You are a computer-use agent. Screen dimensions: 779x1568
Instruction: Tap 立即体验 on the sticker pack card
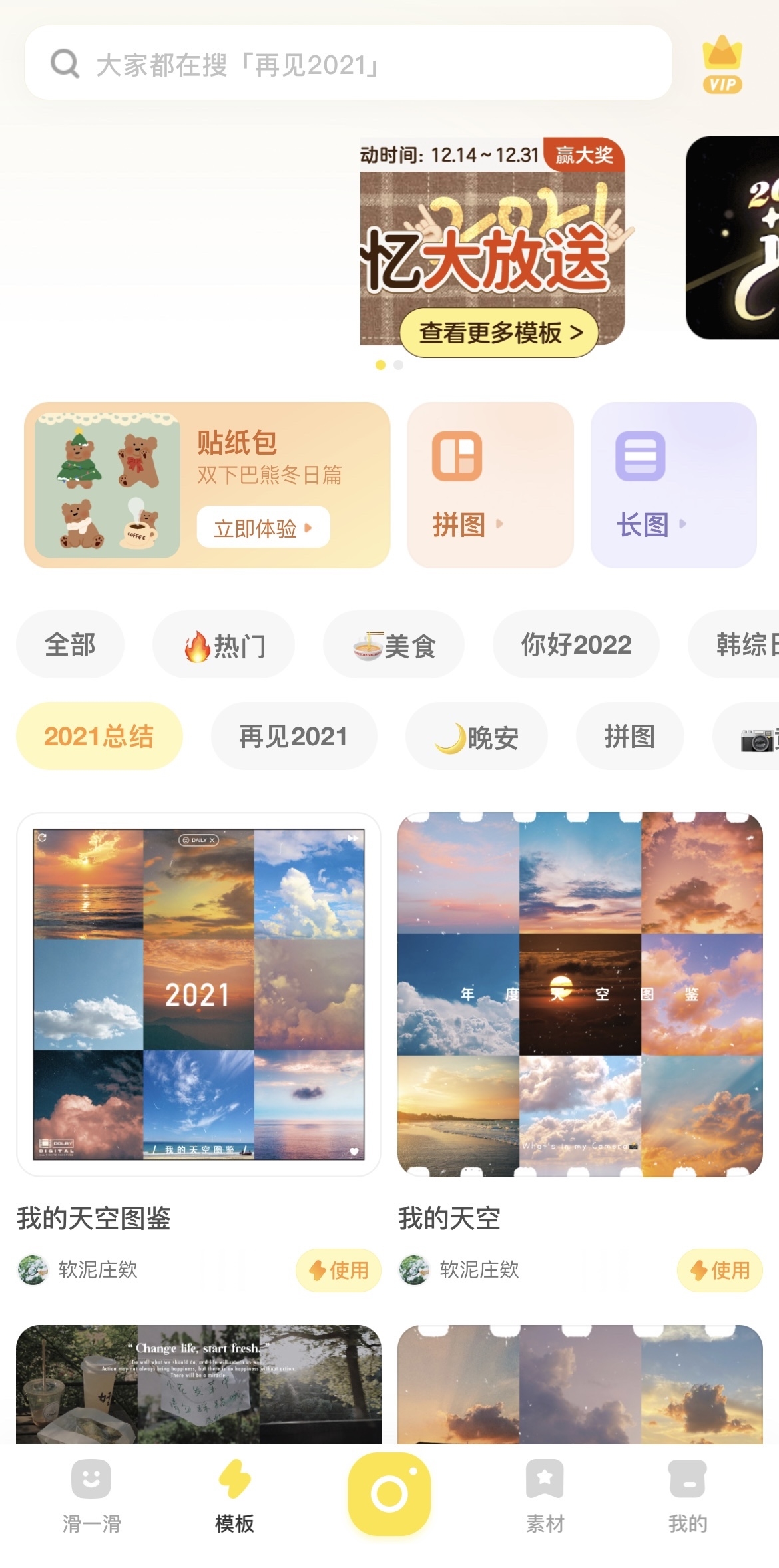[x=263, y=528]
